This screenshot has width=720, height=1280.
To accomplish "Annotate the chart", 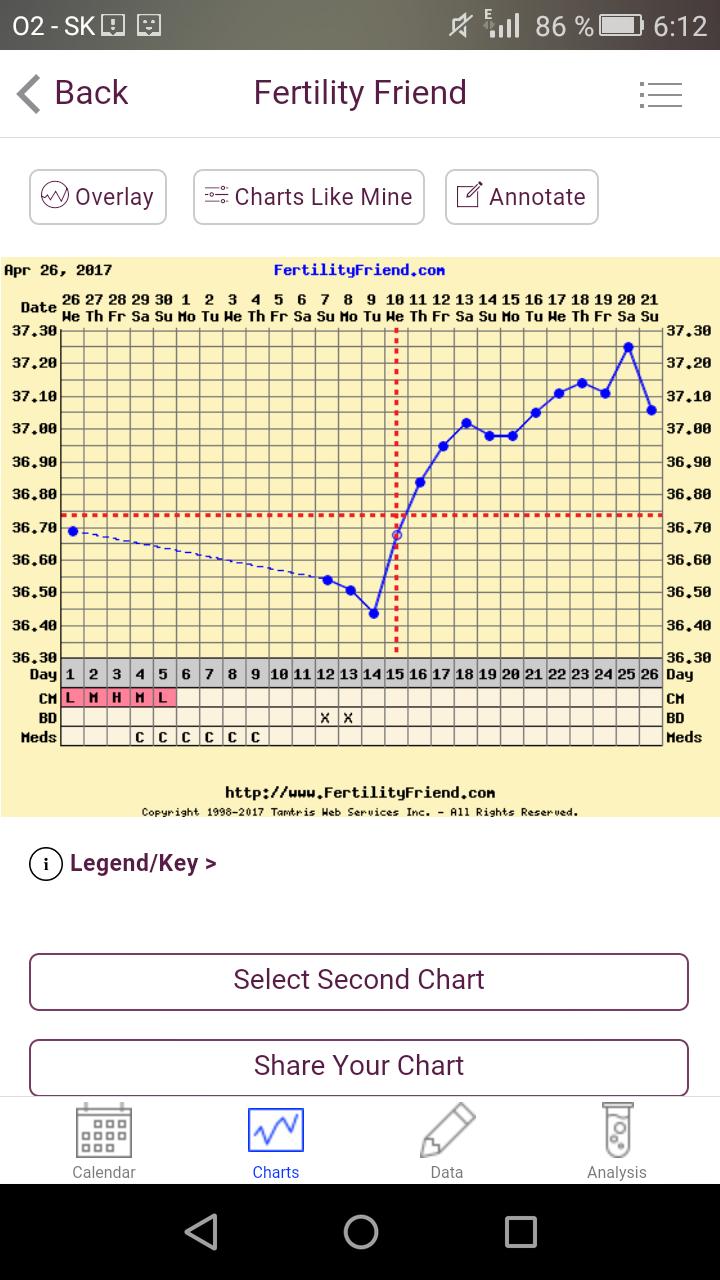I will pyautogui.click(x=521, y=197).
